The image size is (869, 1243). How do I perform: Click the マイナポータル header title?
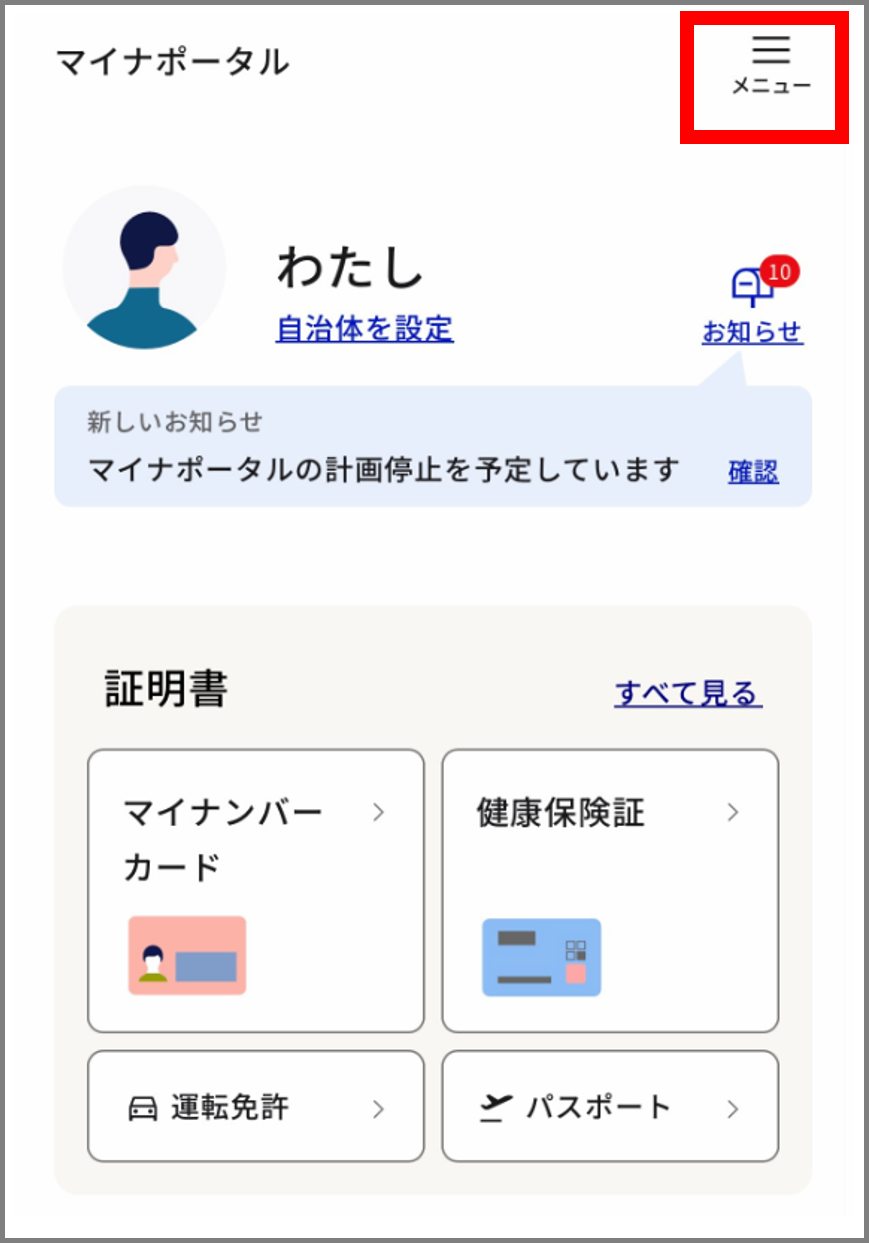point(172,62)
